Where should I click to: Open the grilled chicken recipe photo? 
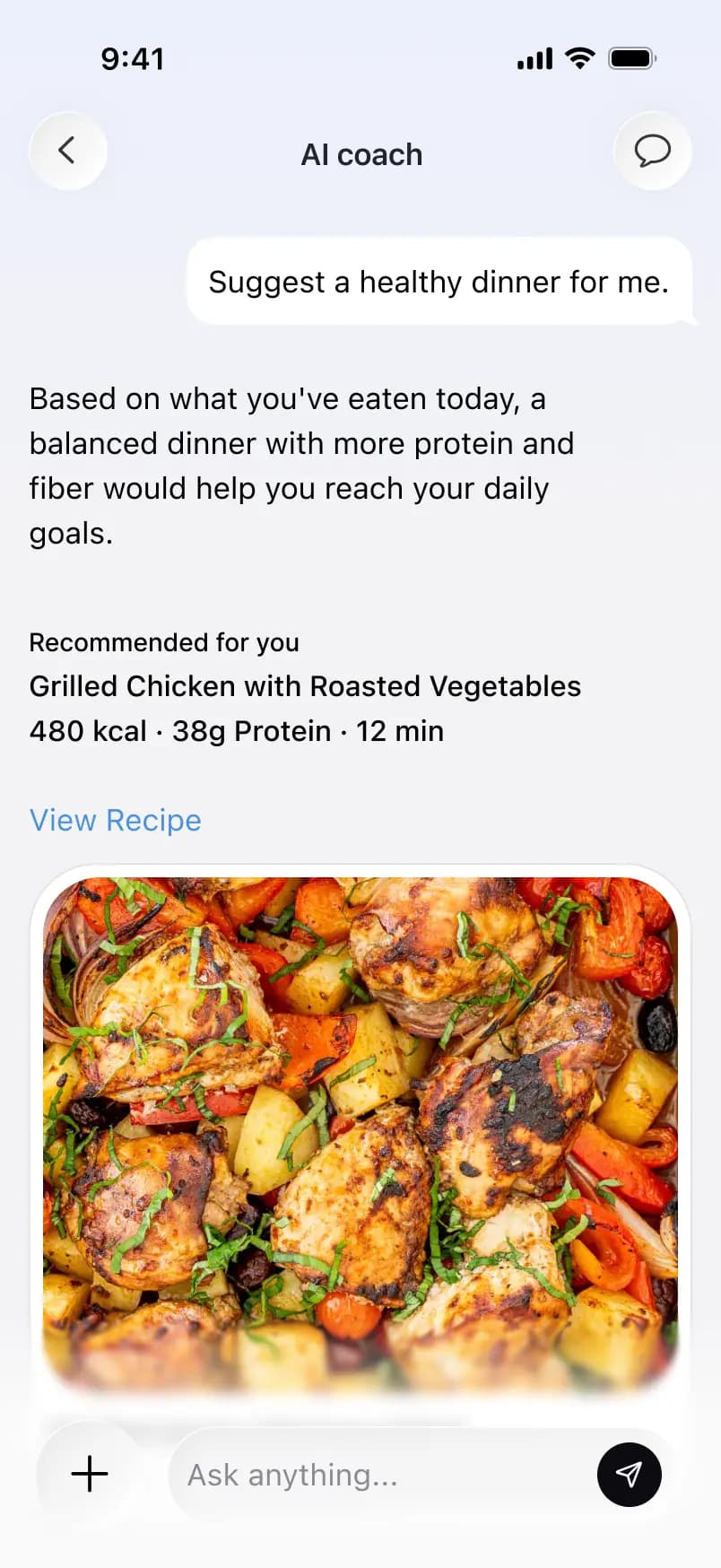(x=360, y=1134)
